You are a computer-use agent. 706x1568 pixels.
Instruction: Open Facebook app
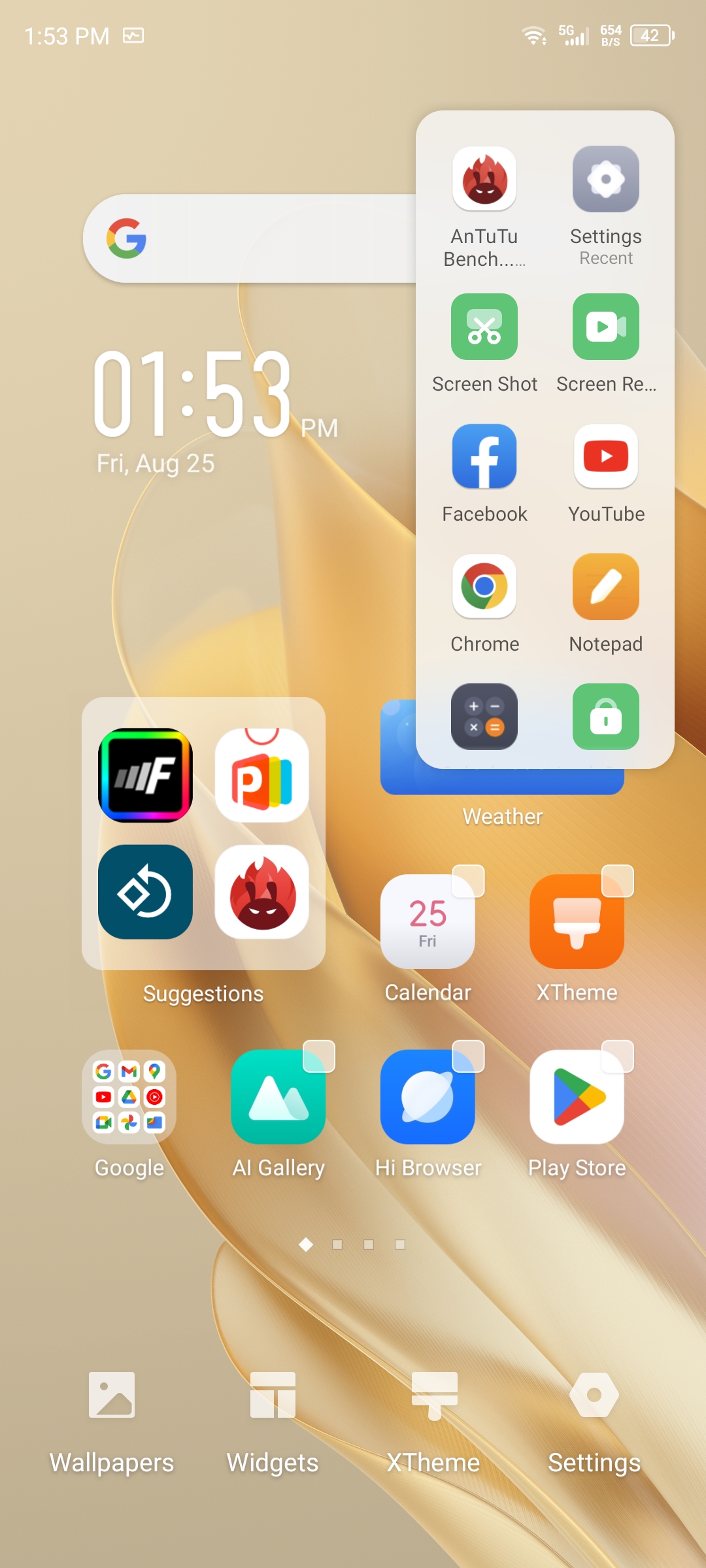pyautogui.click(x=484, y=457)
